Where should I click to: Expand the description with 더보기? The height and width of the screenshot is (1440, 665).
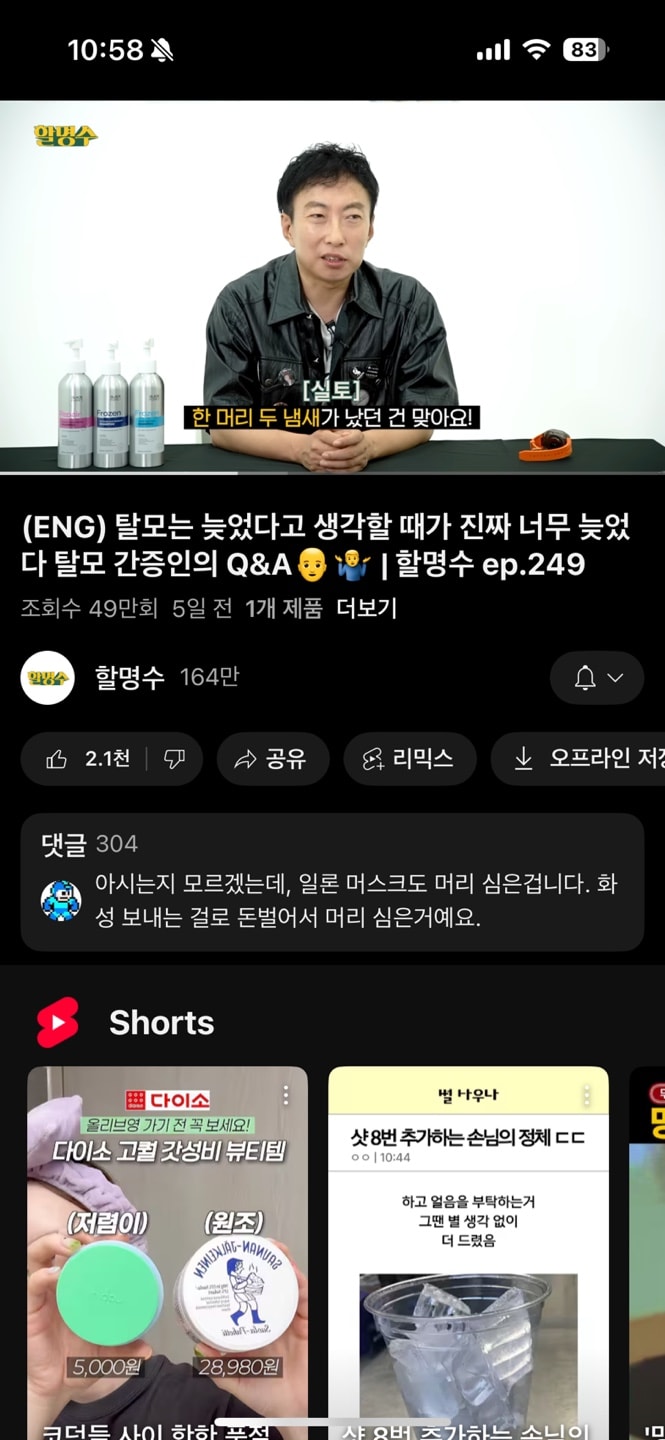point(366,608)
